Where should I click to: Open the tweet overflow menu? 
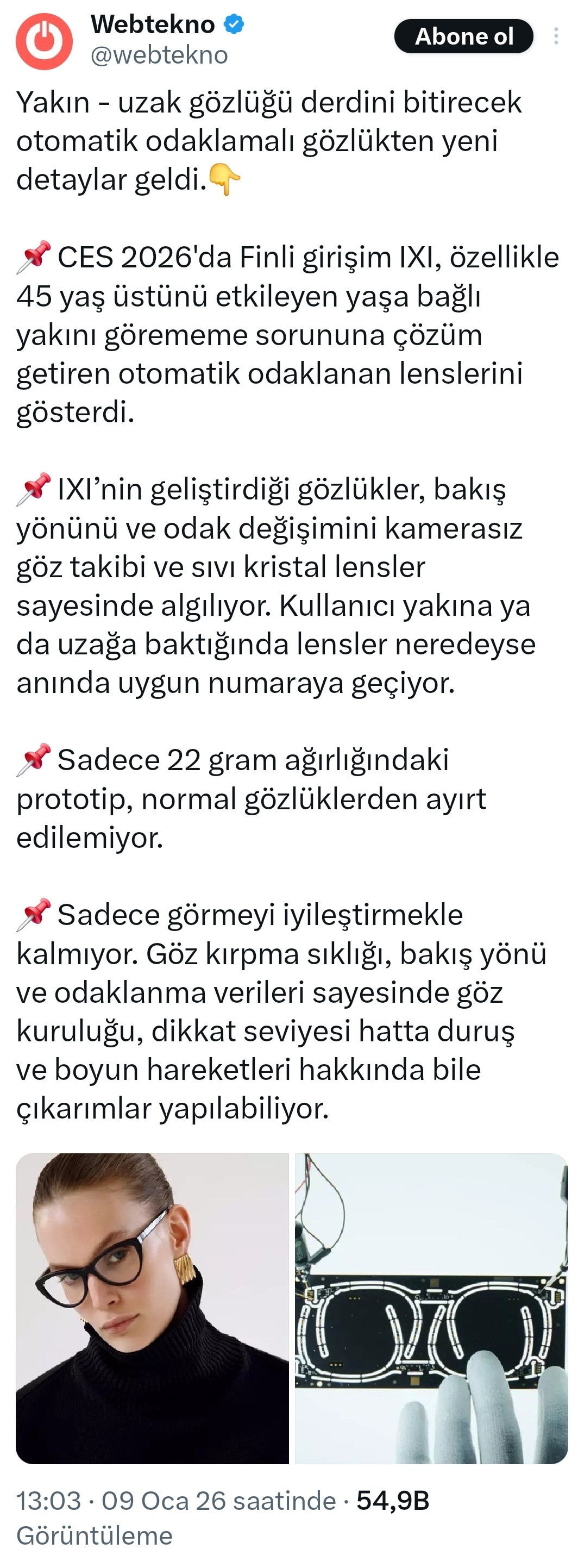[x=556, y=36]
